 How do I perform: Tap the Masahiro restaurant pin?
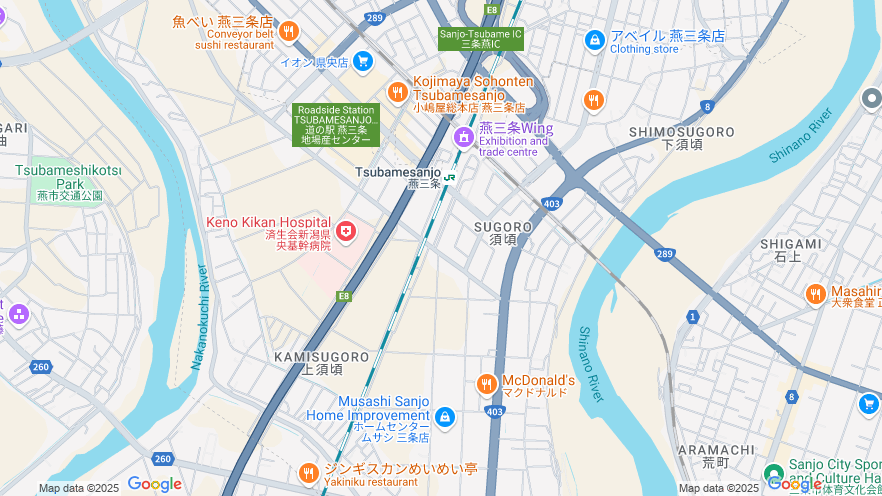click(816, 294)
